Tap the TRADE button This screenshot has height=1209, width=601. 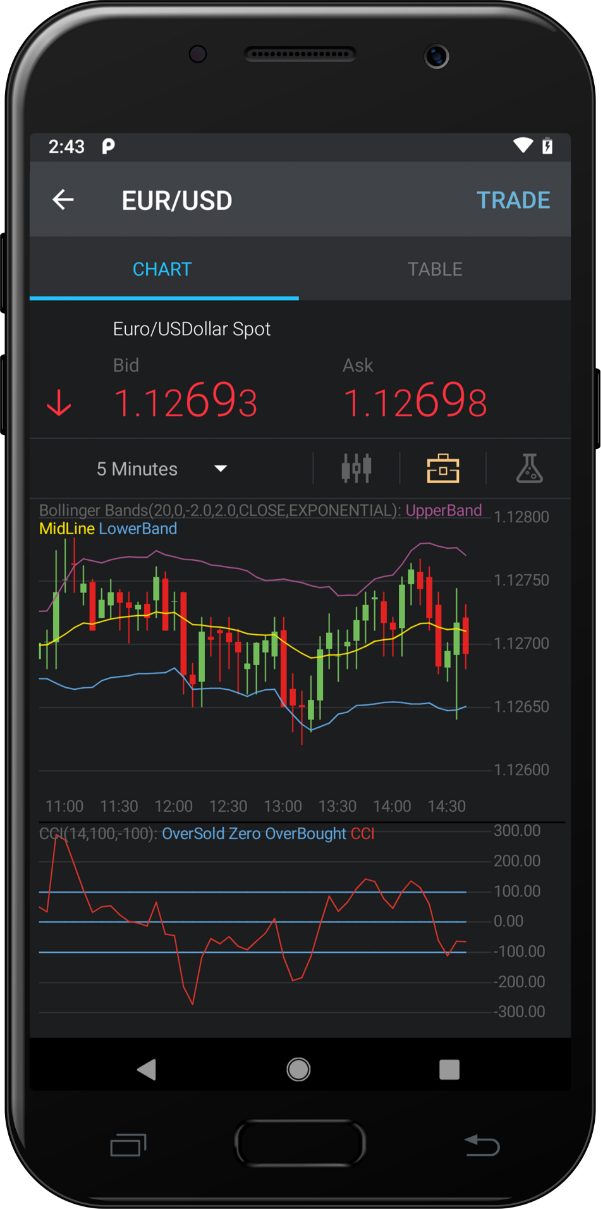(x=513, y=200)
